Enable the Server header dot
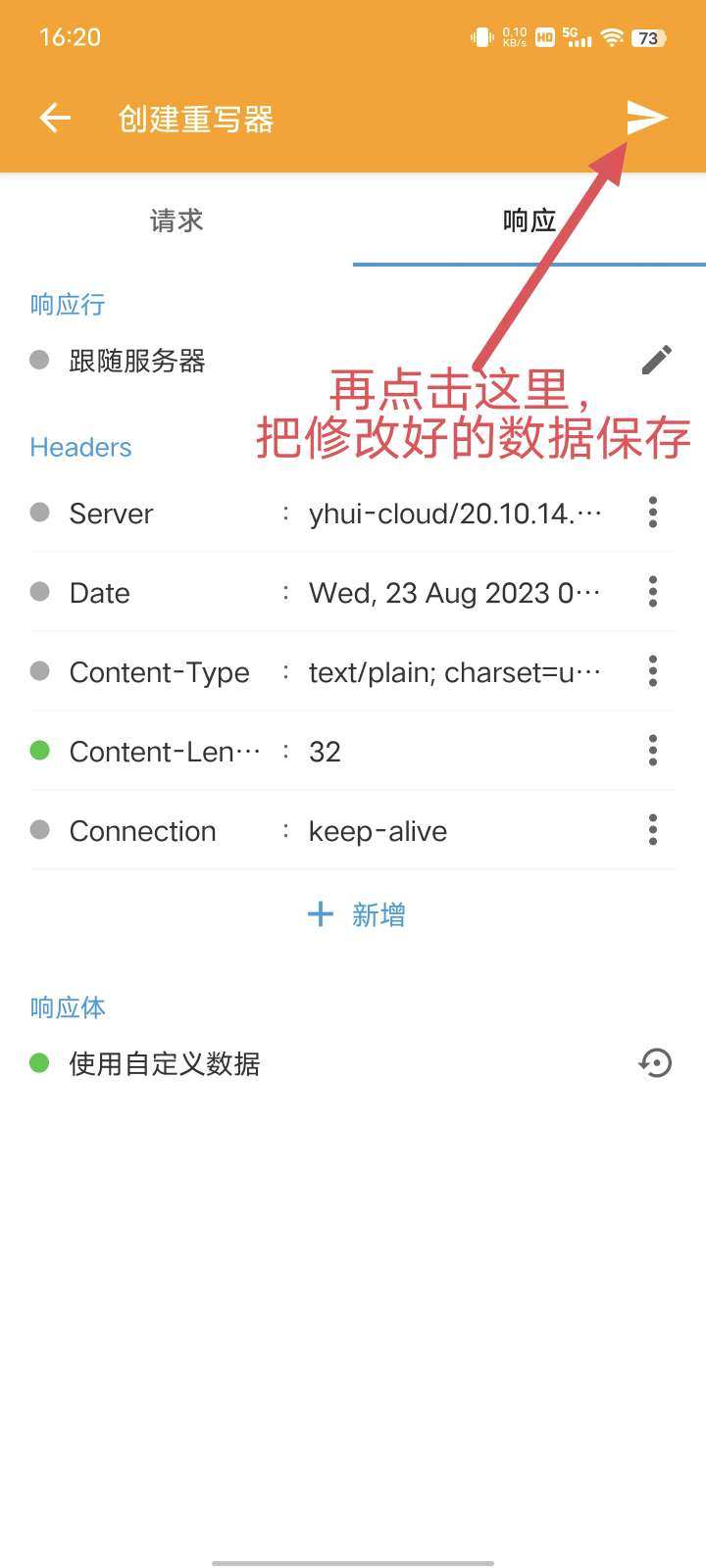The width and height of the screenshot is (706, 1568). click(x=39, y=513)
